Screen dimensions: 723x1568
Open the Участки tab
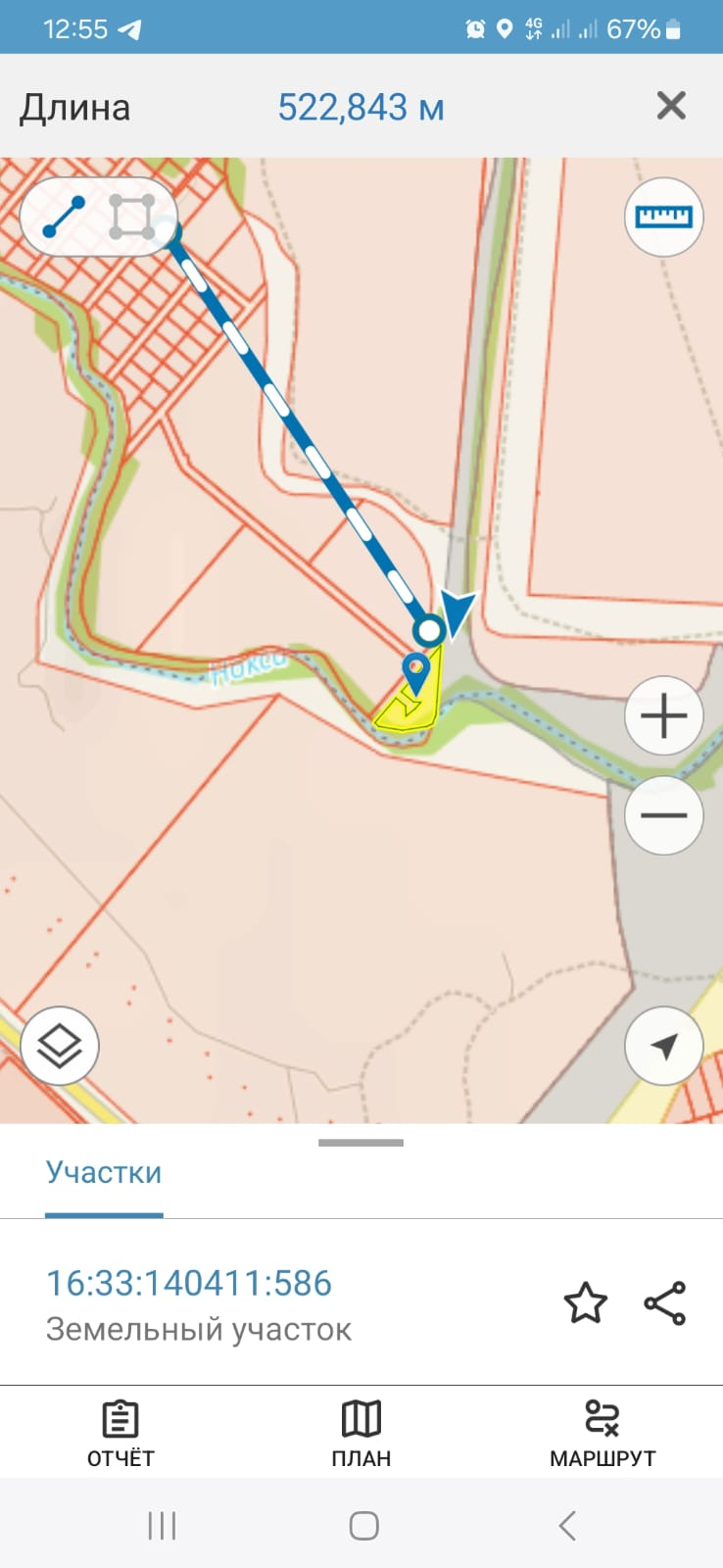click(x=104, y=1173)
